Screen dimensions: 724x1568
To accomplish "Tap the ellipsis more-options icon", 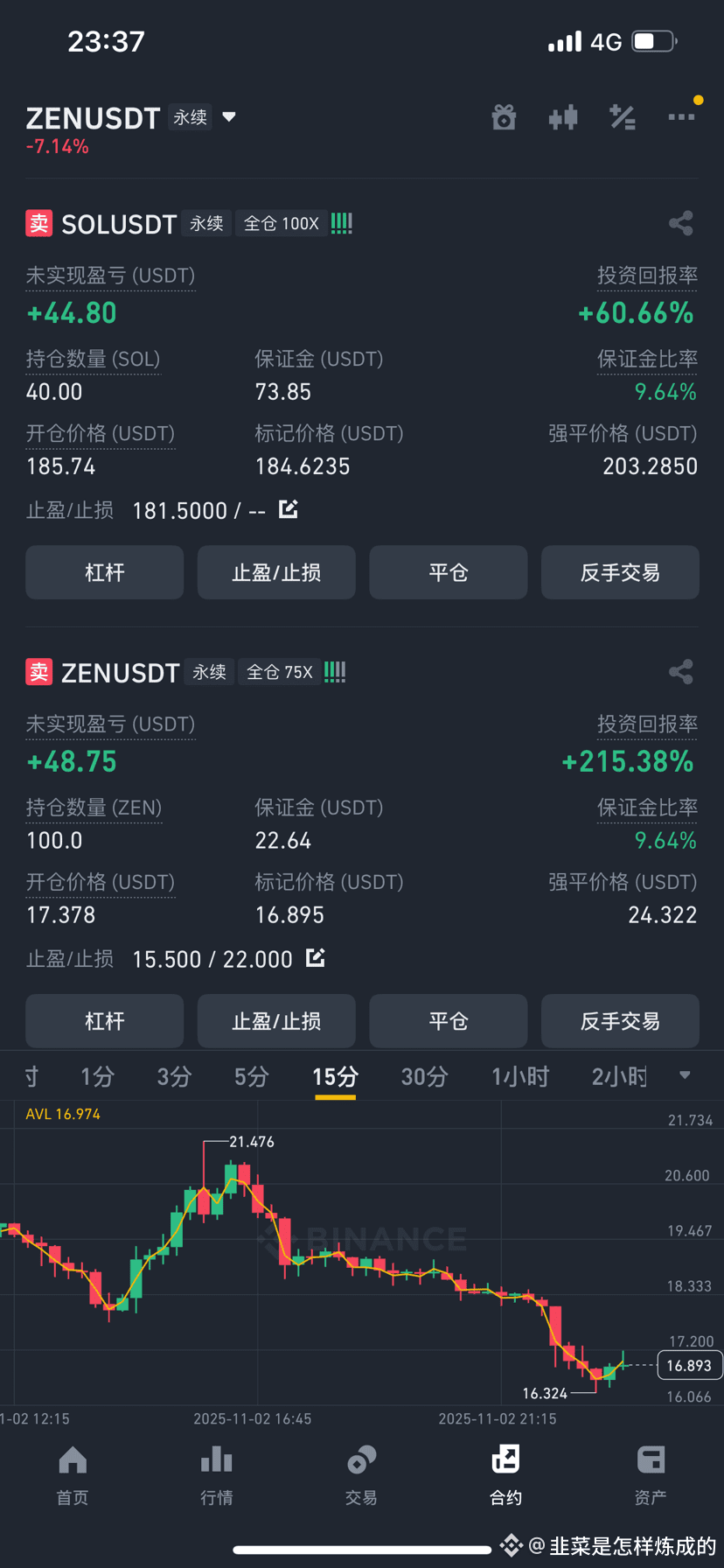I will pos(682,117).
